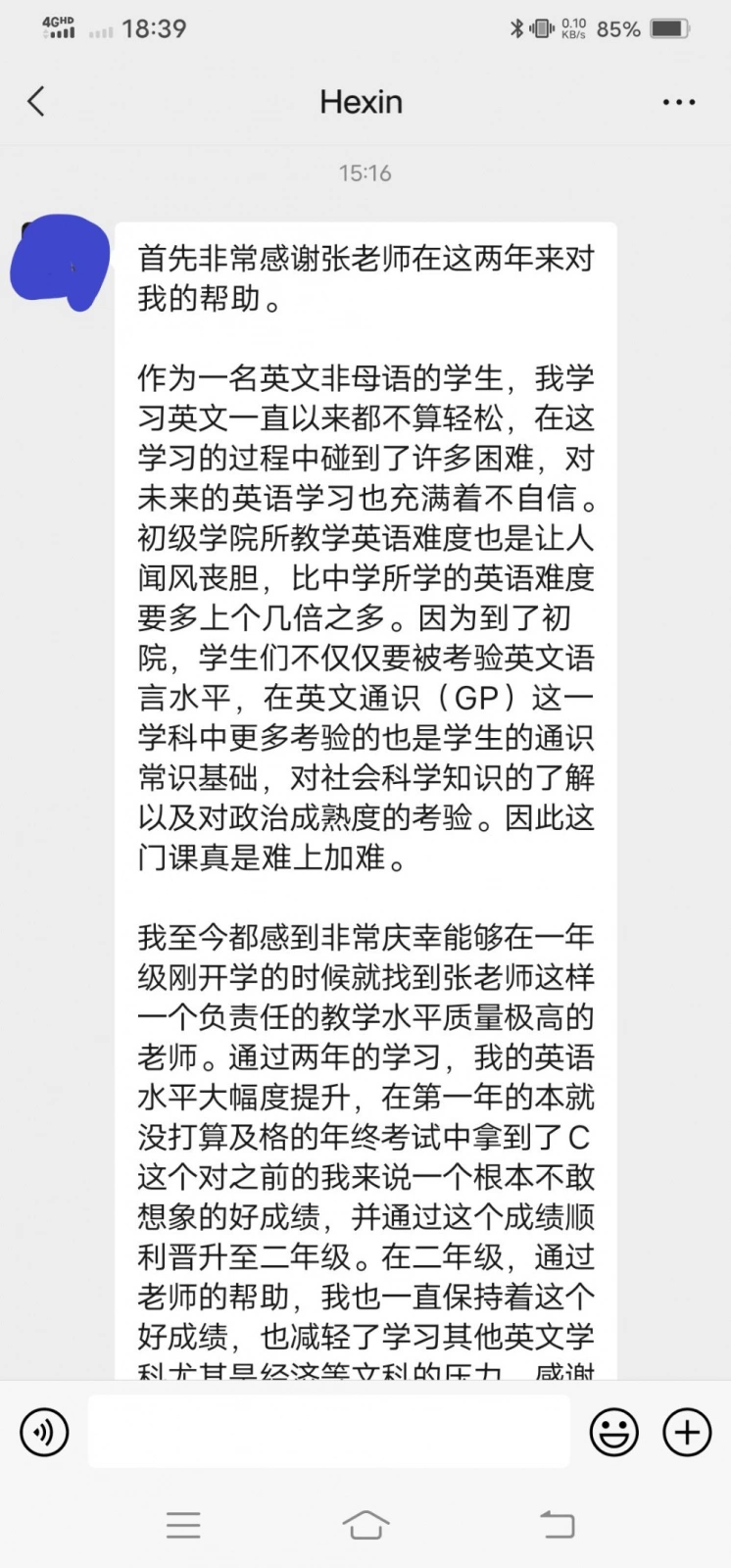Viewport: 731px width, 1568px height.
Task: Open the emoji sticker panel
Action: [x=614, y=1432]
